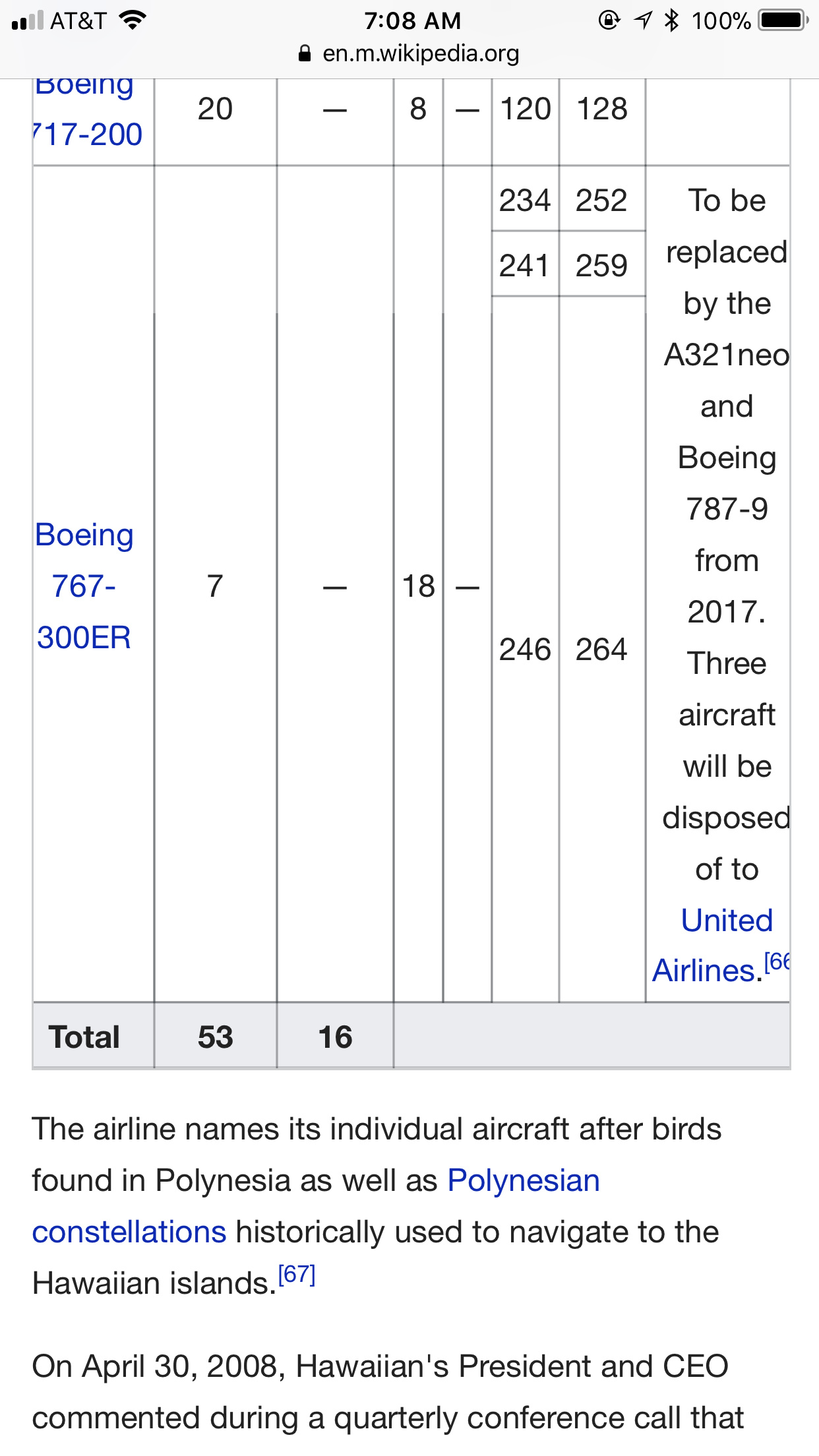Jump to footnote 67
This screenshot has width=819, height=1456.
297,1274
